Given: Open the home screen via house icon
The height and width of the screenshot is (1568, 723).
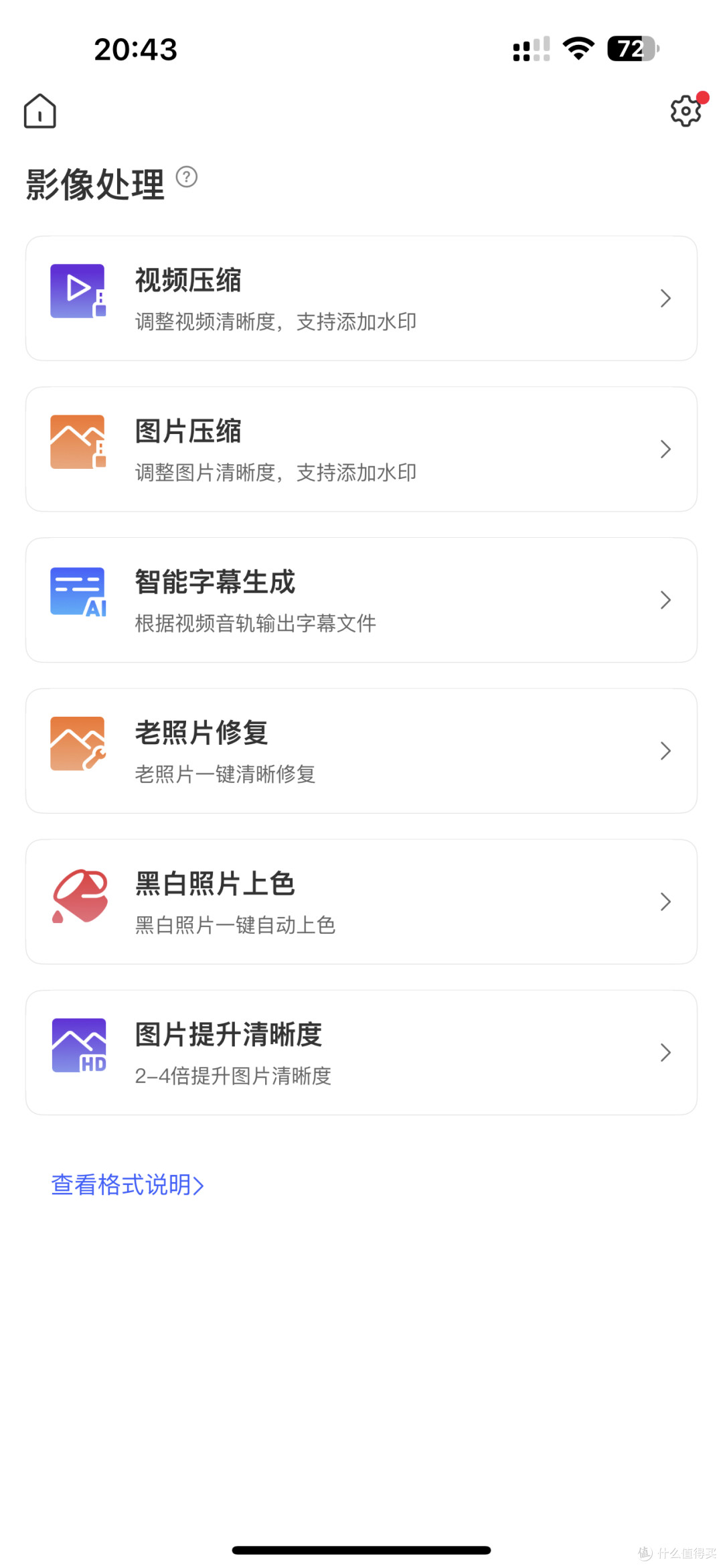Looking at the screenshot, I should [39, 111].
